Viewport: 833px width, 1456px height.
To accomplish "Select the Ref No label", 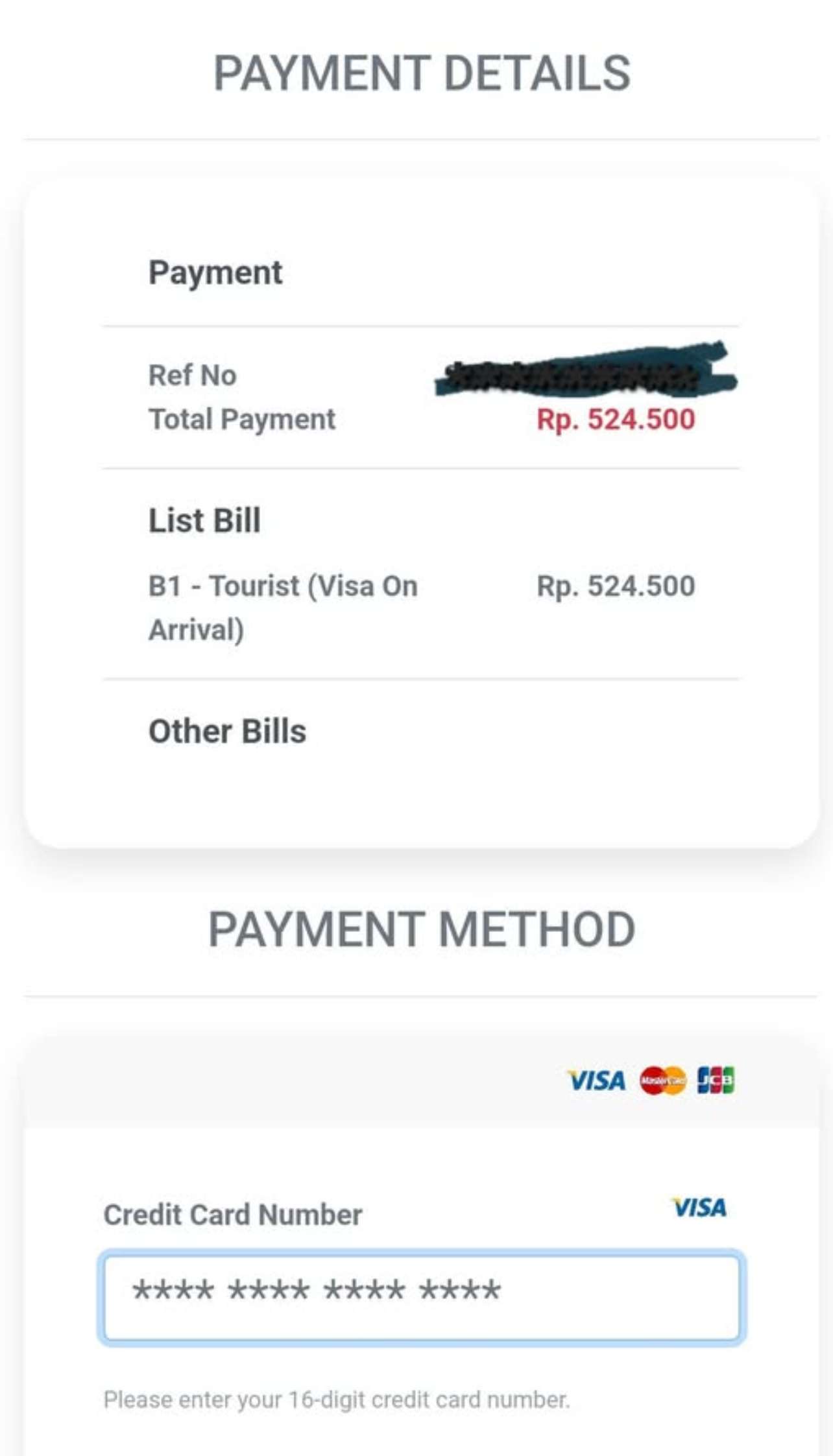I will coord(191,374).
